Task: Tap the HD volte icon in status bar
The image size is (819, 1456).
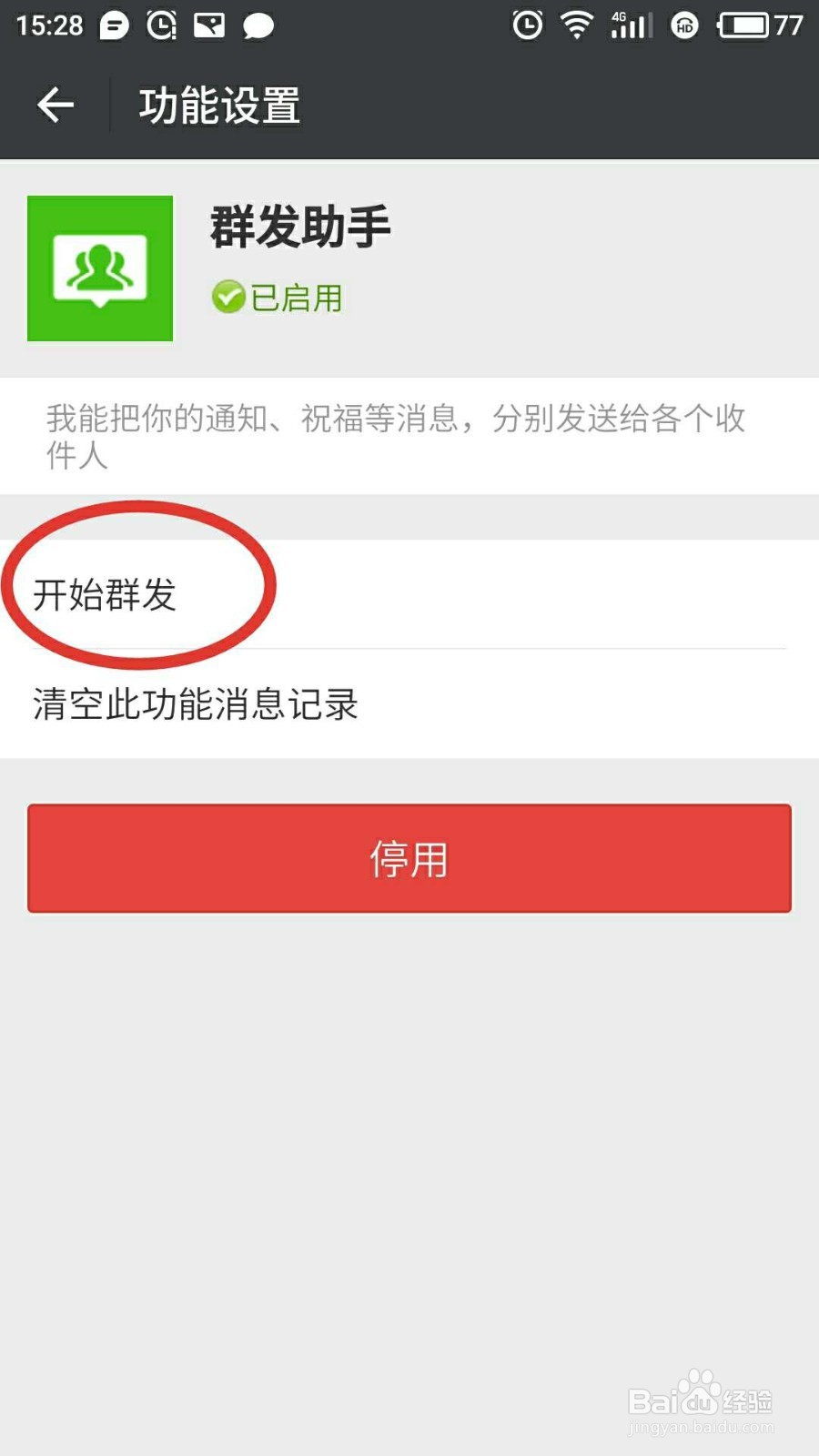Action: coord(682,27)
